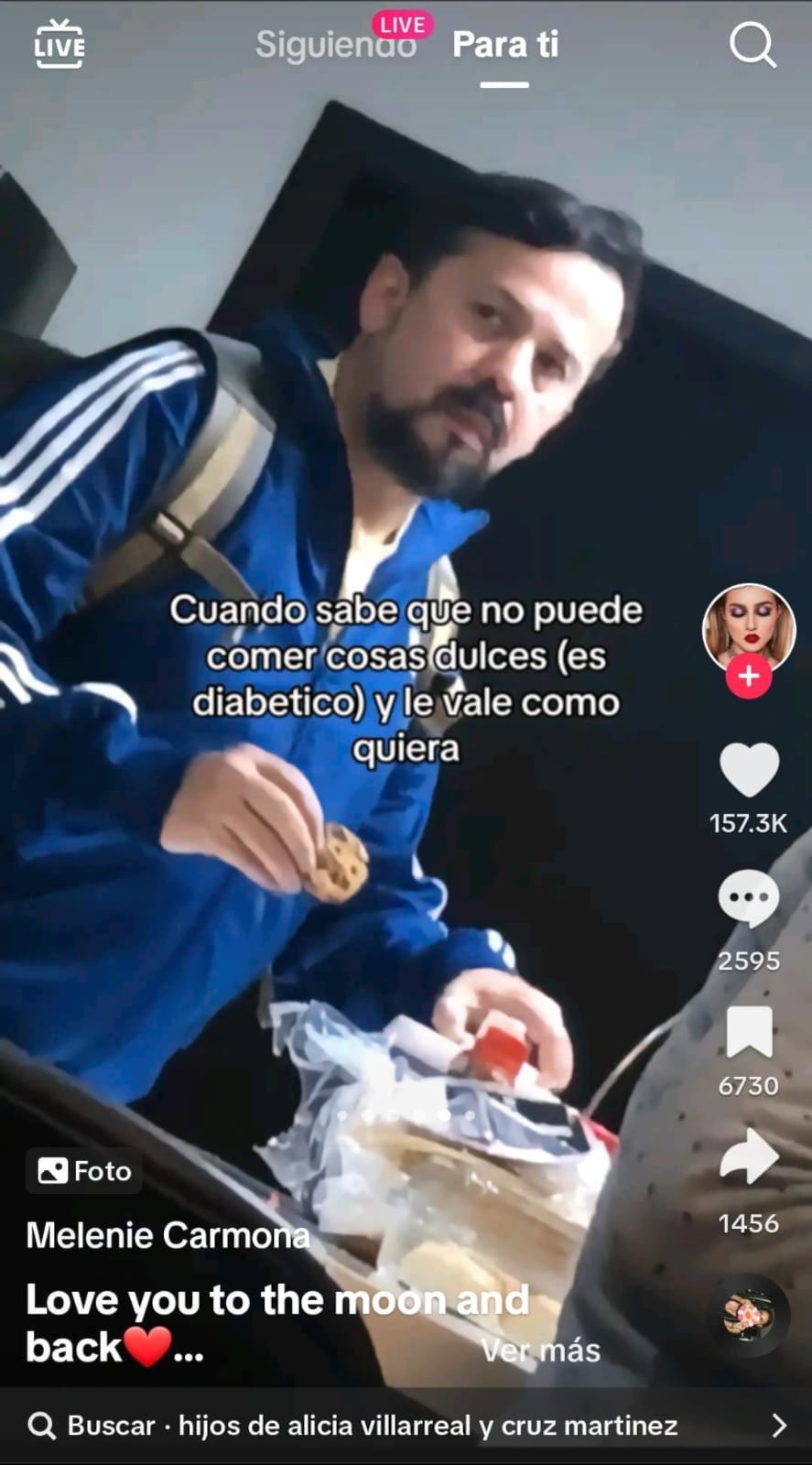The height and width of the screenshot is (1465, 812).
Task: Open the suggested search with the chevron arrow
Action: pyautogui.click(x=779, y=1425)
